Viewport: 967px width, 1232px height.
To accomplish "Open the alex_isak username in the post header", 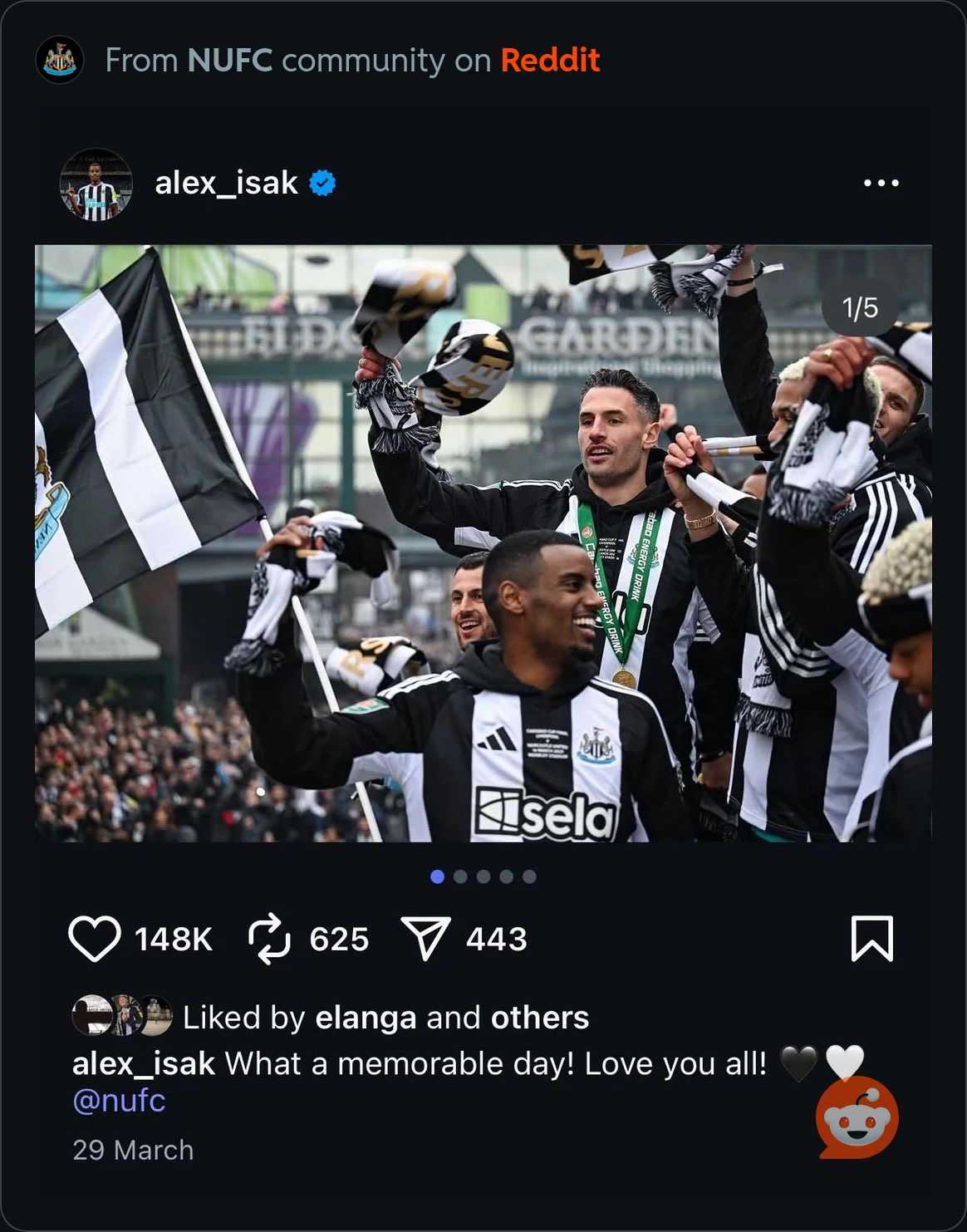I will point(226,183).
